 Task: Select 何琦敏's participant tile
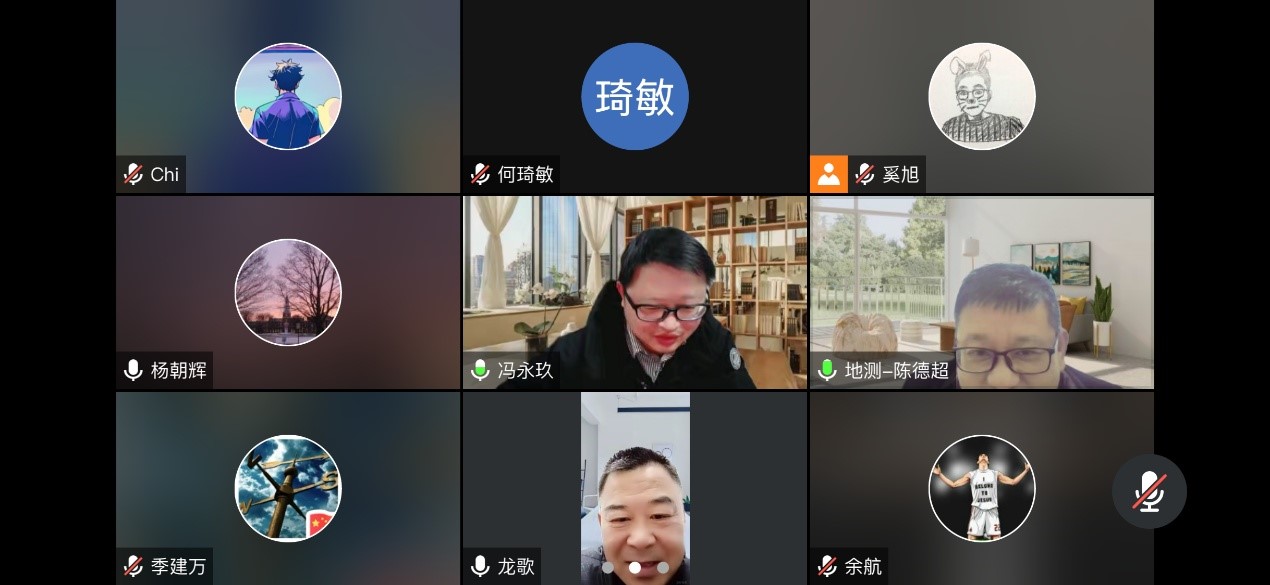click(x=634, y=97)
